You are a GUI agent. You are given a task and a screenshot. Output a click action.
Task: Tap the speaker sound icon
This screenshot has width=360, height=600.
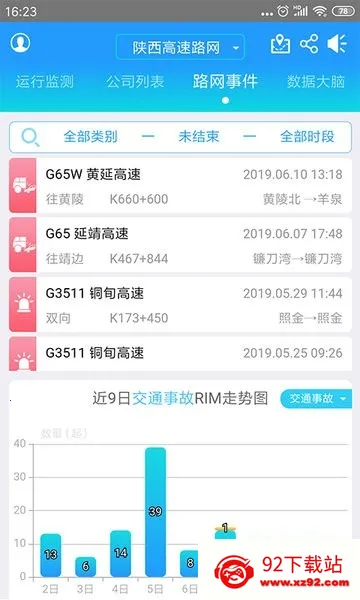click(x=337, y=44)
